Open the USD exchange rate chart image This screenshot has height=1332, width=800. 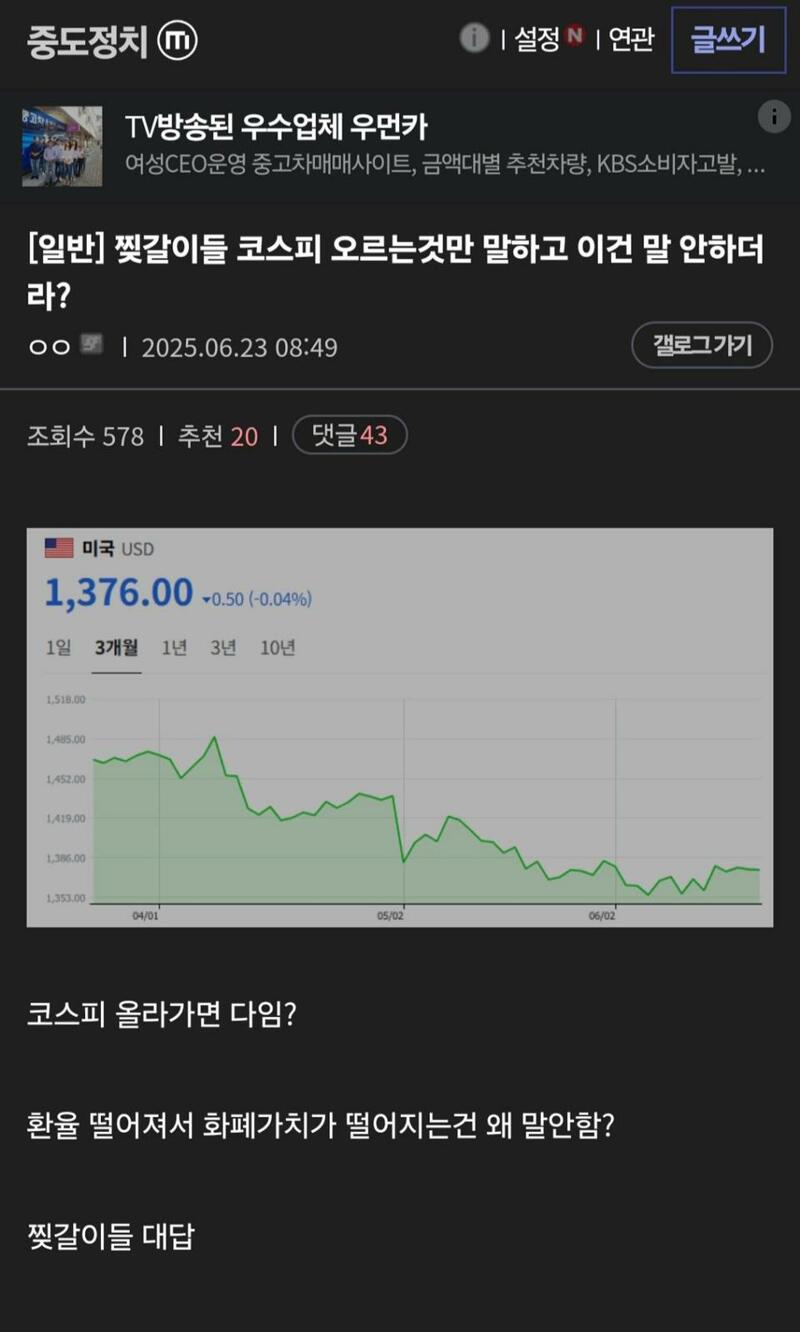coord(400,727)
